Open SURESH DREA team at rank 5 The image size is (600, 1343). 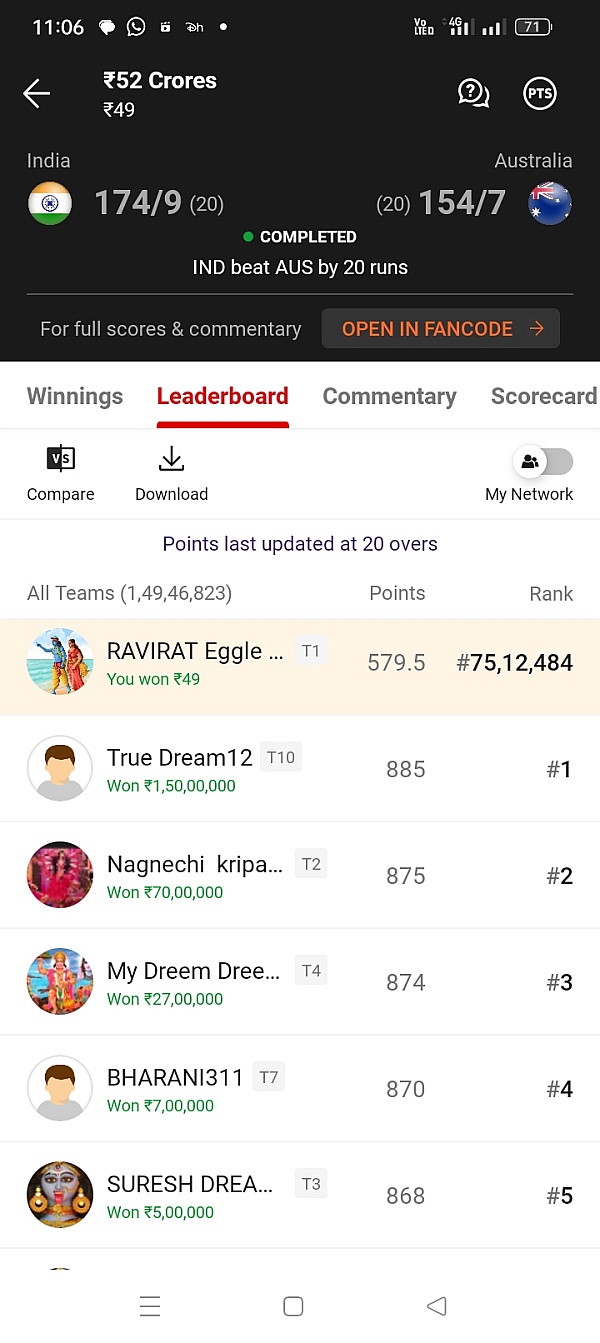(x=300, y=1195)
